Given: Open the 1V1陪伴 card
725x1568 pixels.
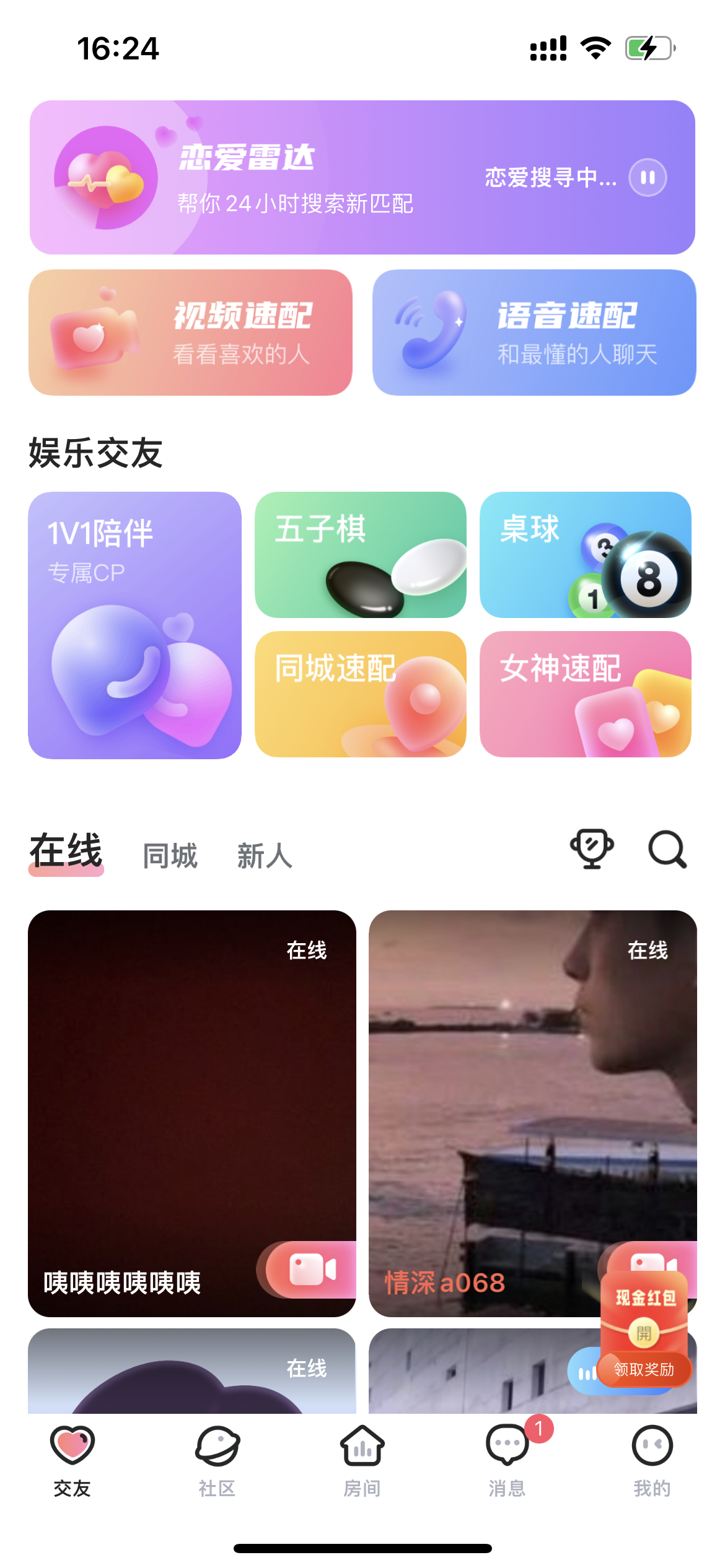Looking at the screenshot, I should (134, 625).
